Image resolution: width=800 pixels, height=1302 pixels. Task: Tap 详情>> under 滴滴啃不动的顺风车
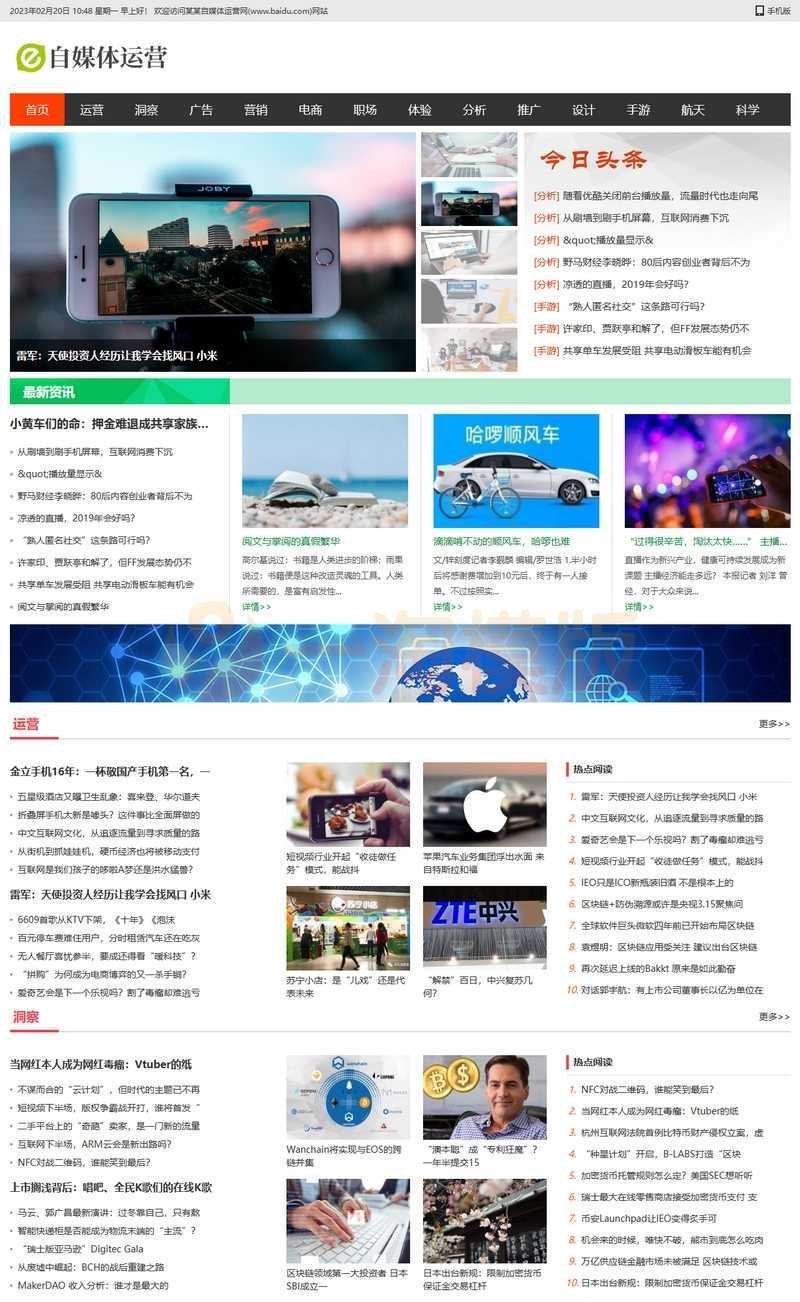tap(448, 606)
